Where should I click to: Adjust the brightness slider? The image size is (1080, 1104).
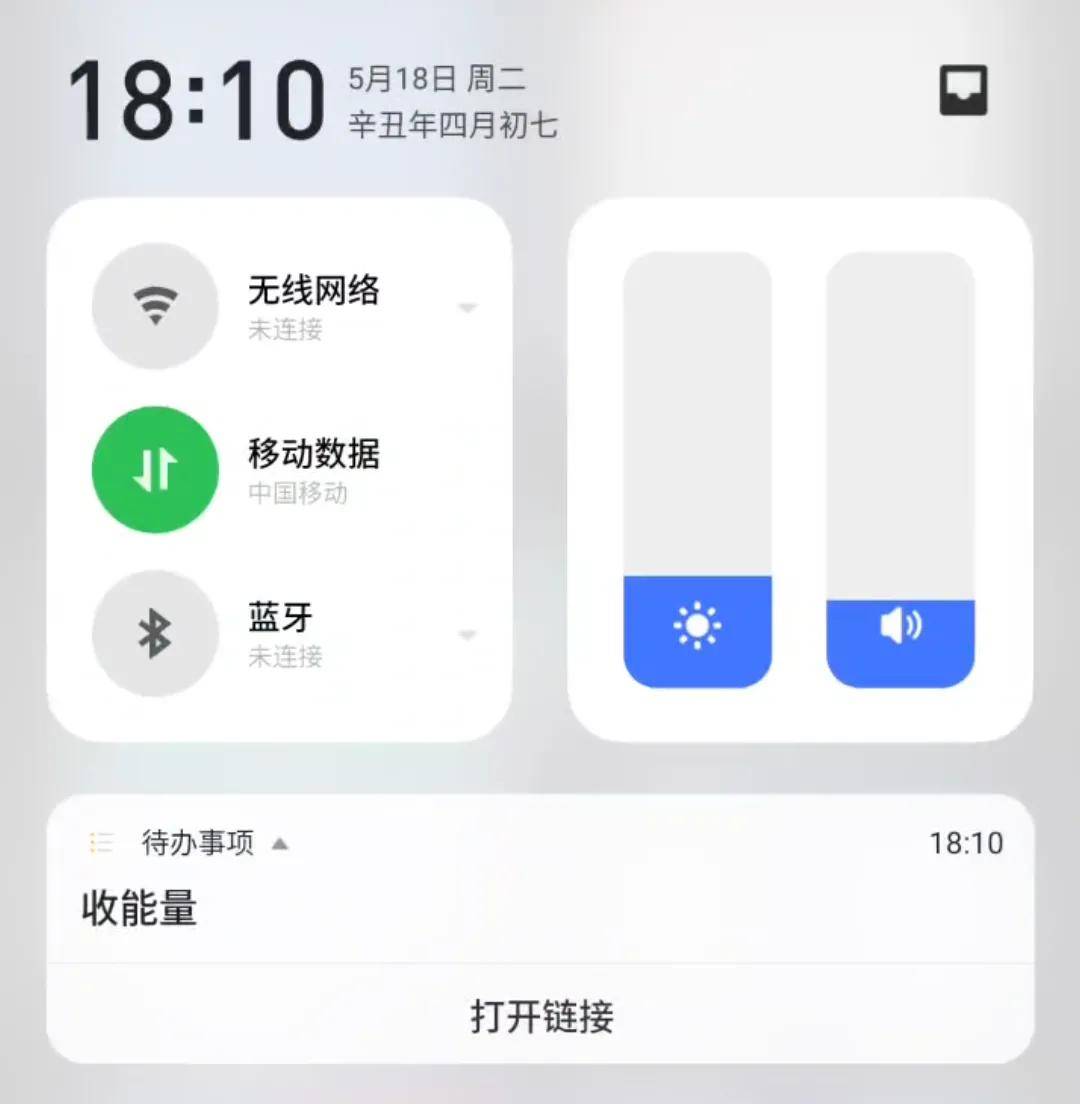(697, 470)
